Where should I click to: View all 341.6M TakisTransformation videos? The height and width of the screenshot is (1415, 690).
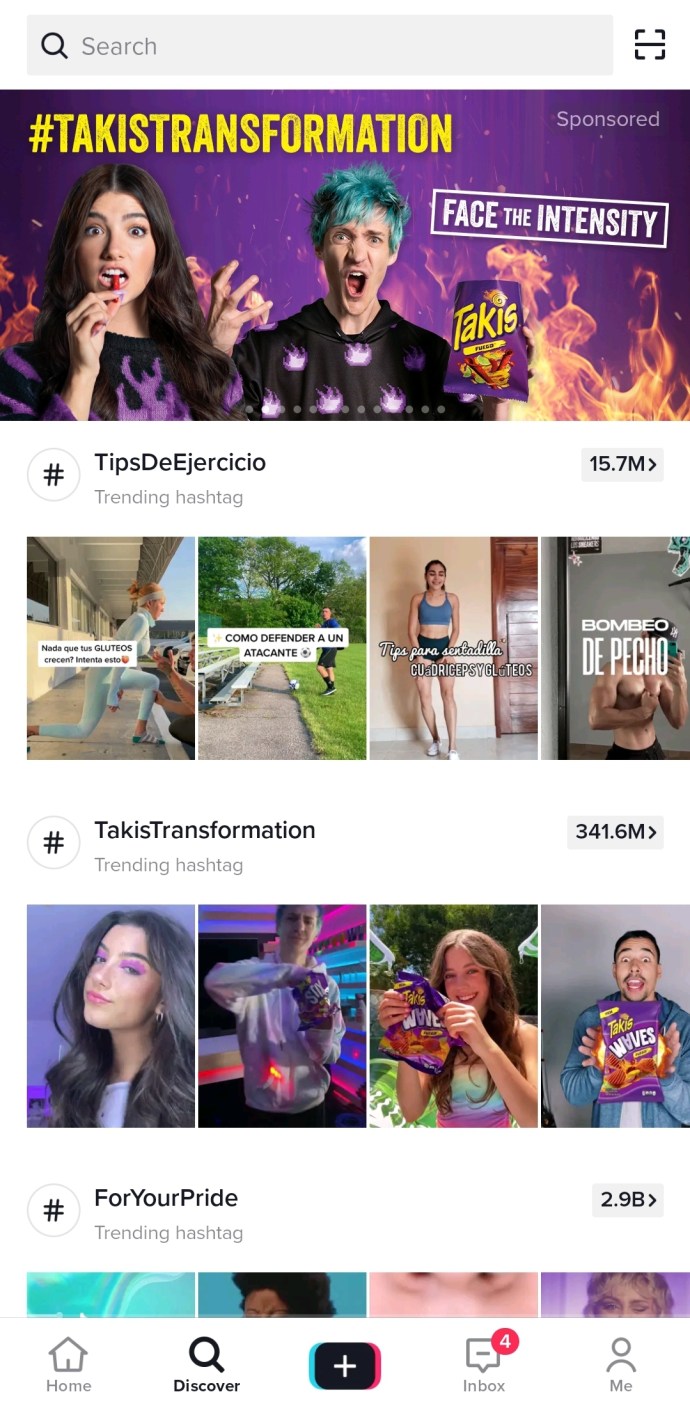[x=615, y=832]
